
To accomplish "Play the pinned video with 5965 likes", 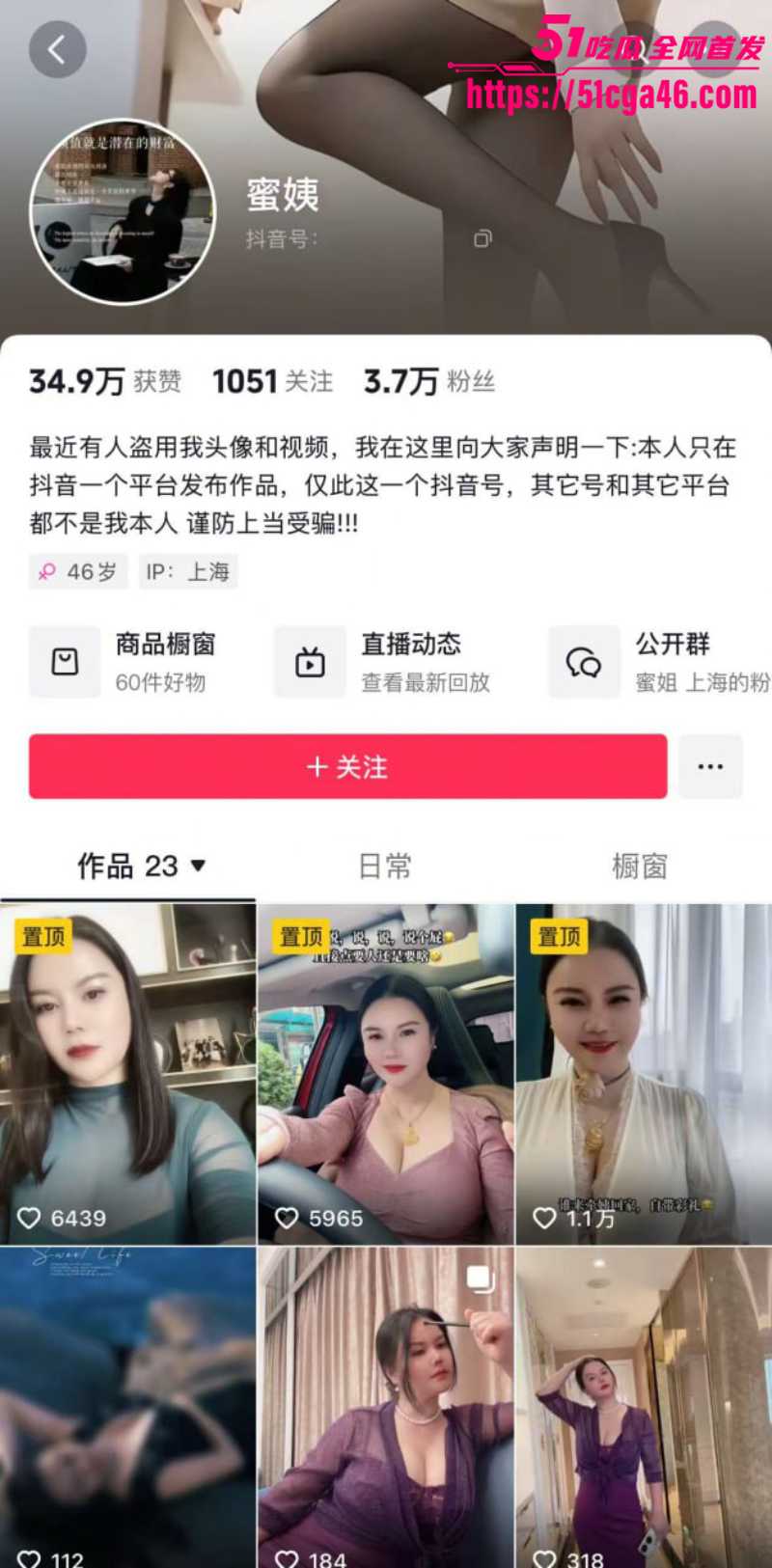I will (386, 1073).
